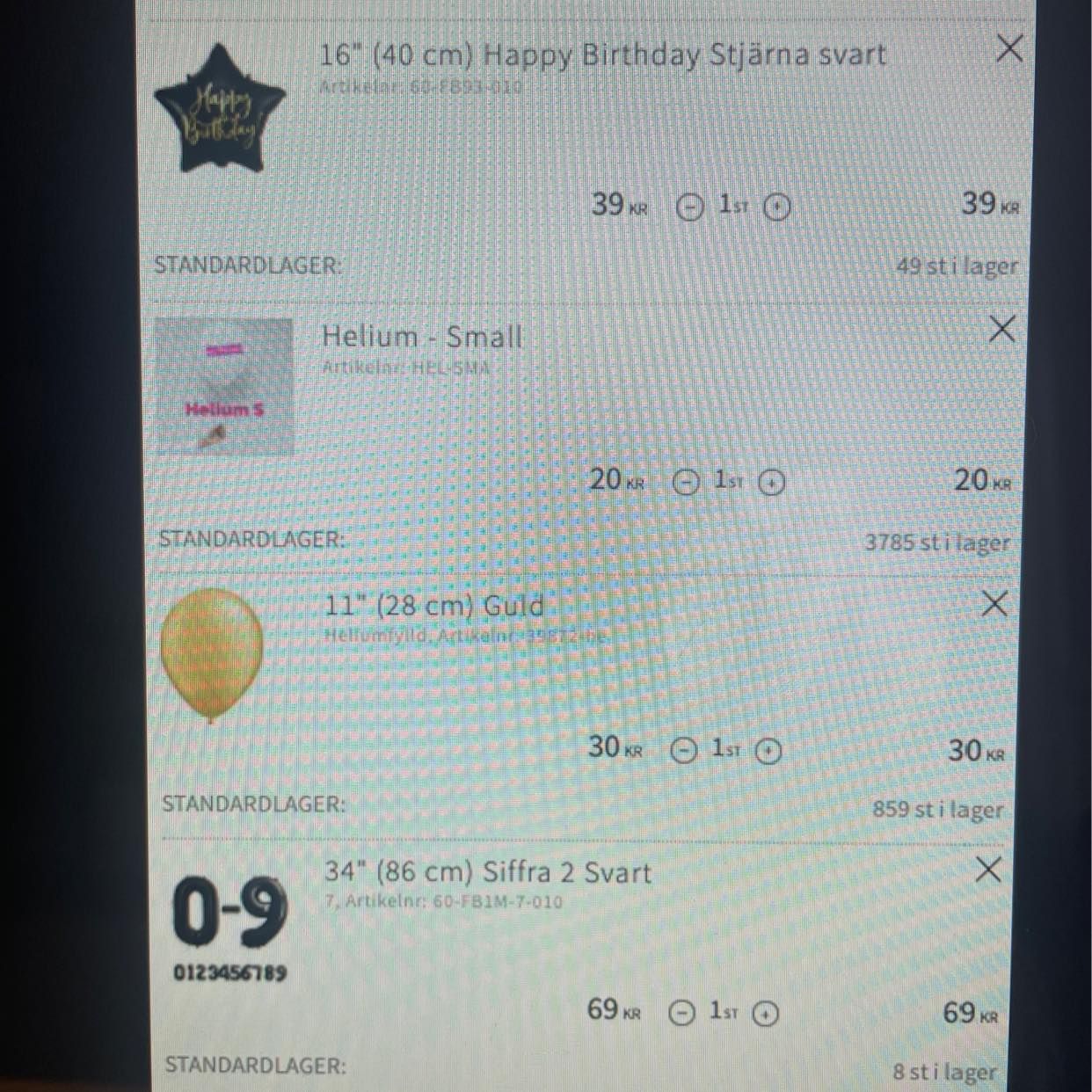Image resolution: width=1092 pixels, height=1092 pixels.
Task: Open the Helium S product image
Action: click(224, 387)
